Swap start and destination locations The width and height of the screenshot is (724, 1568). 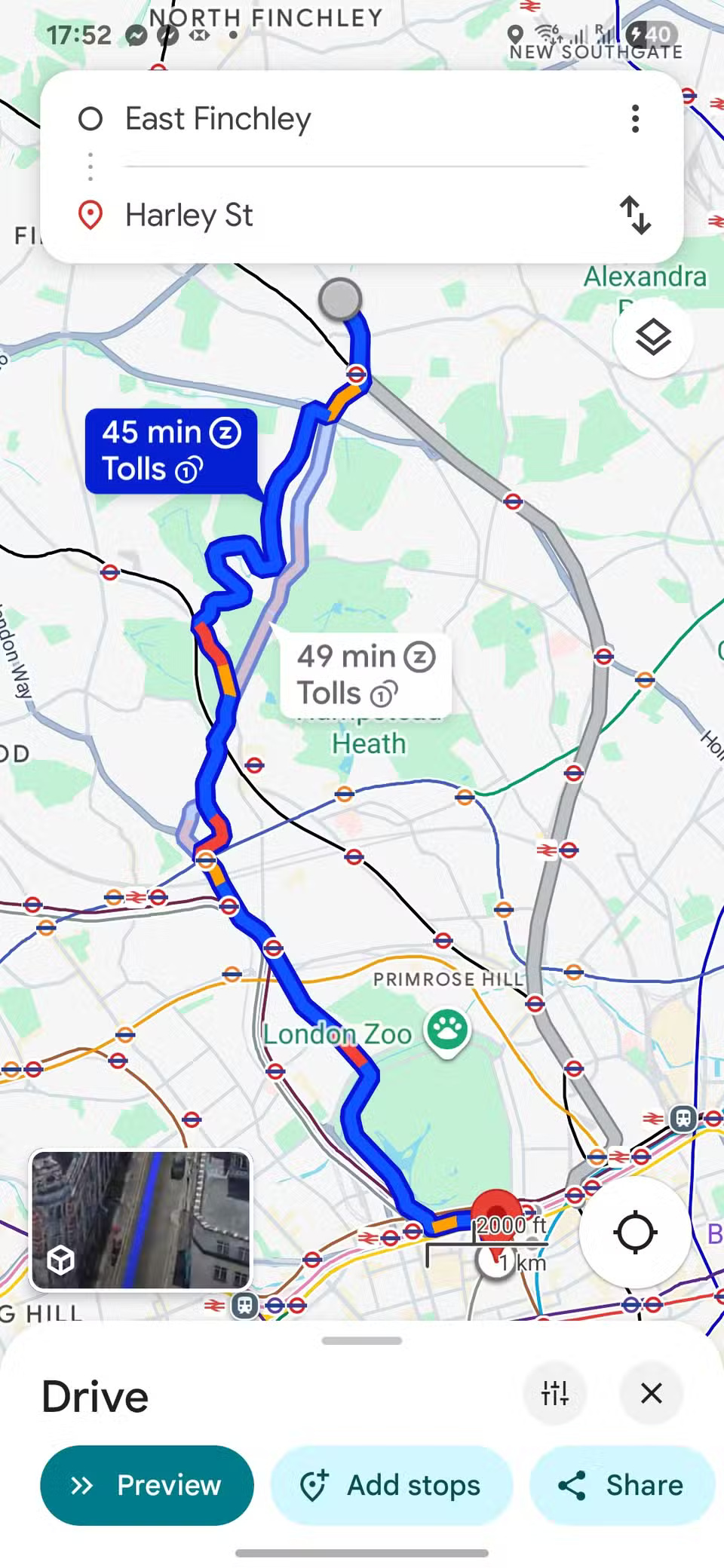tap(635, 216)
